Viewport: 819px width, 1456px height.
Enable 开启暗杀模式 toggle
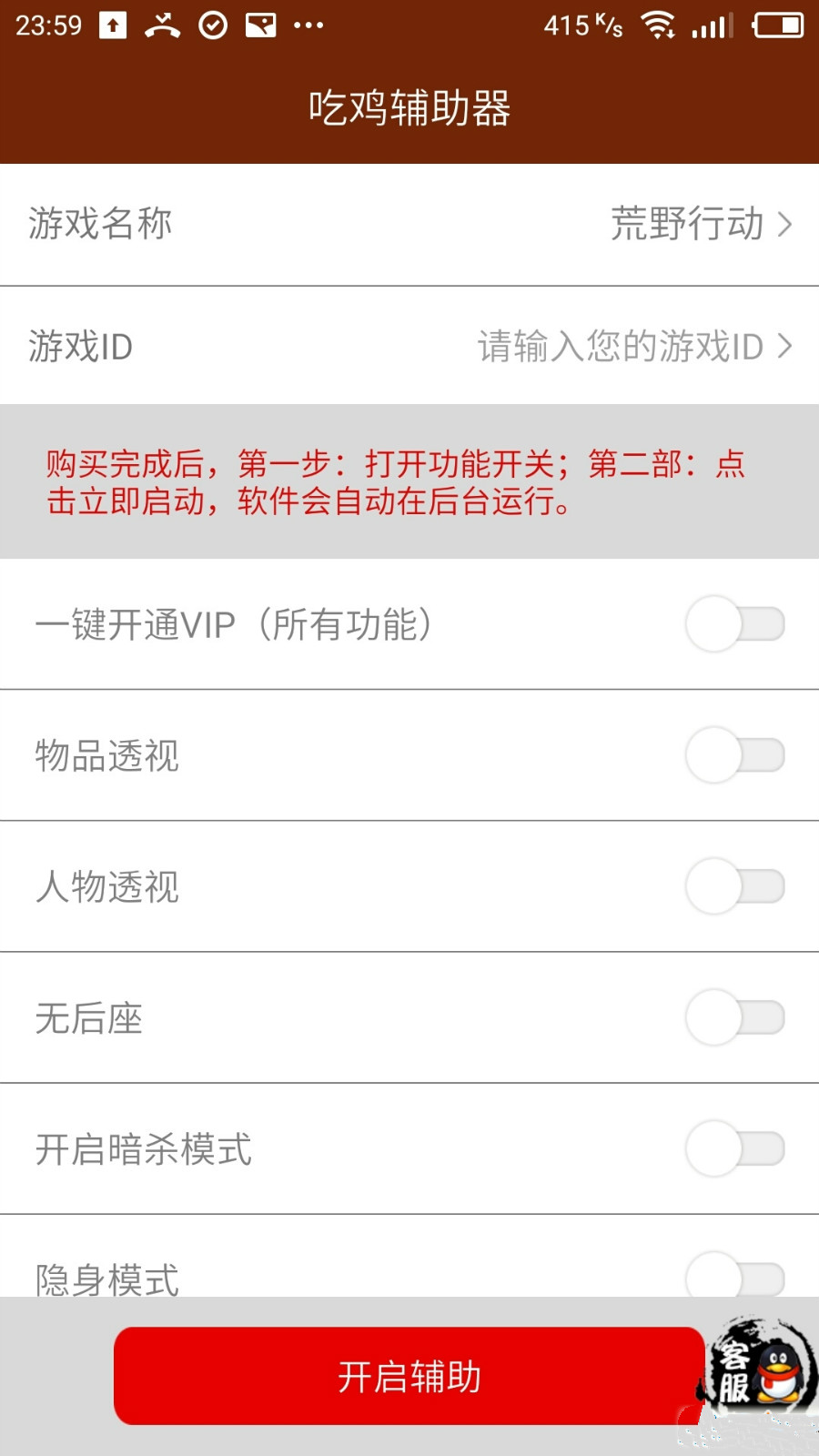(735, 1148)
